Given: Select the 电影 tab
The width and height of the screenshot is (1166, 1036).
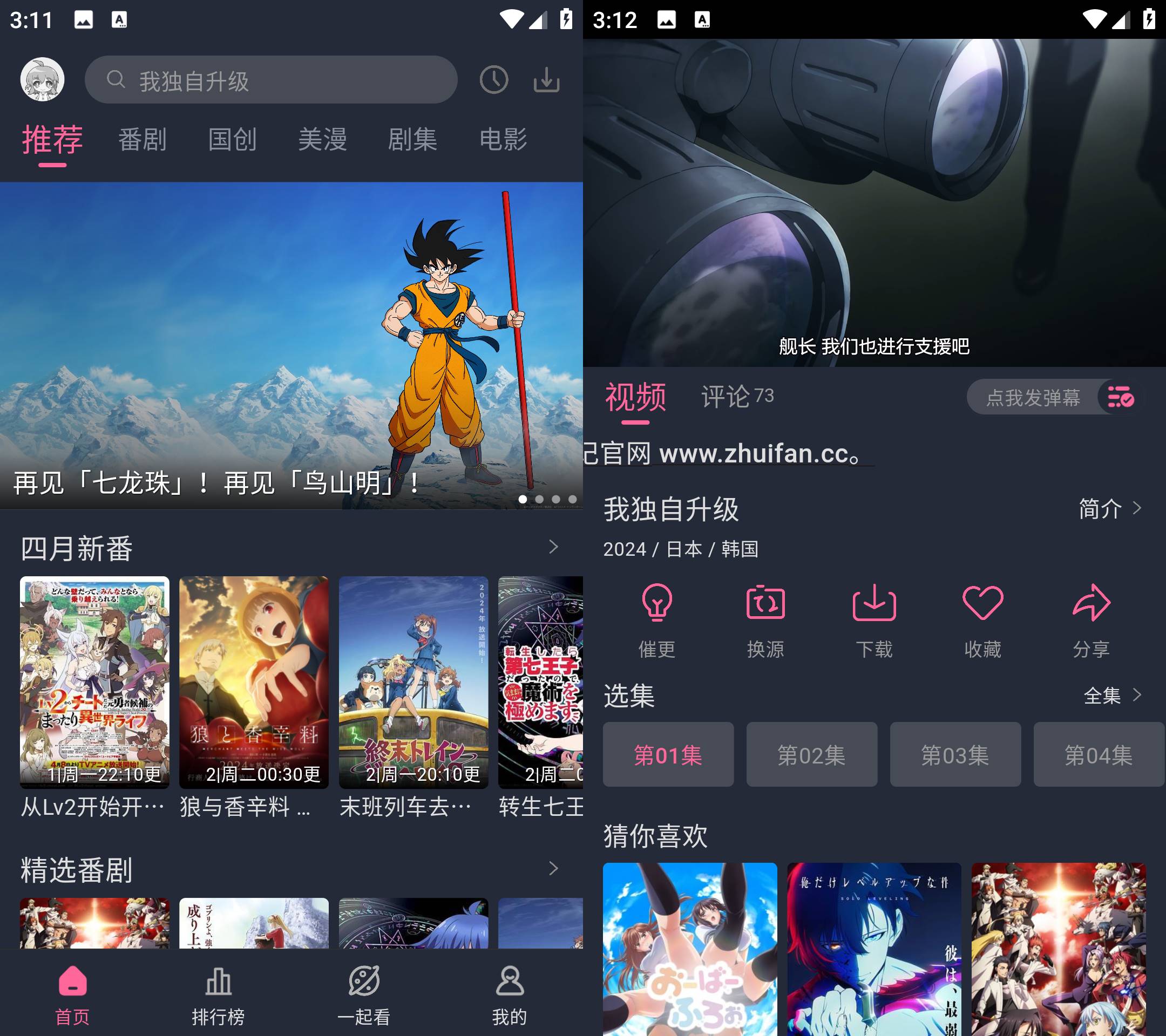Looking at the screenshot, I should tap(503, 140).
